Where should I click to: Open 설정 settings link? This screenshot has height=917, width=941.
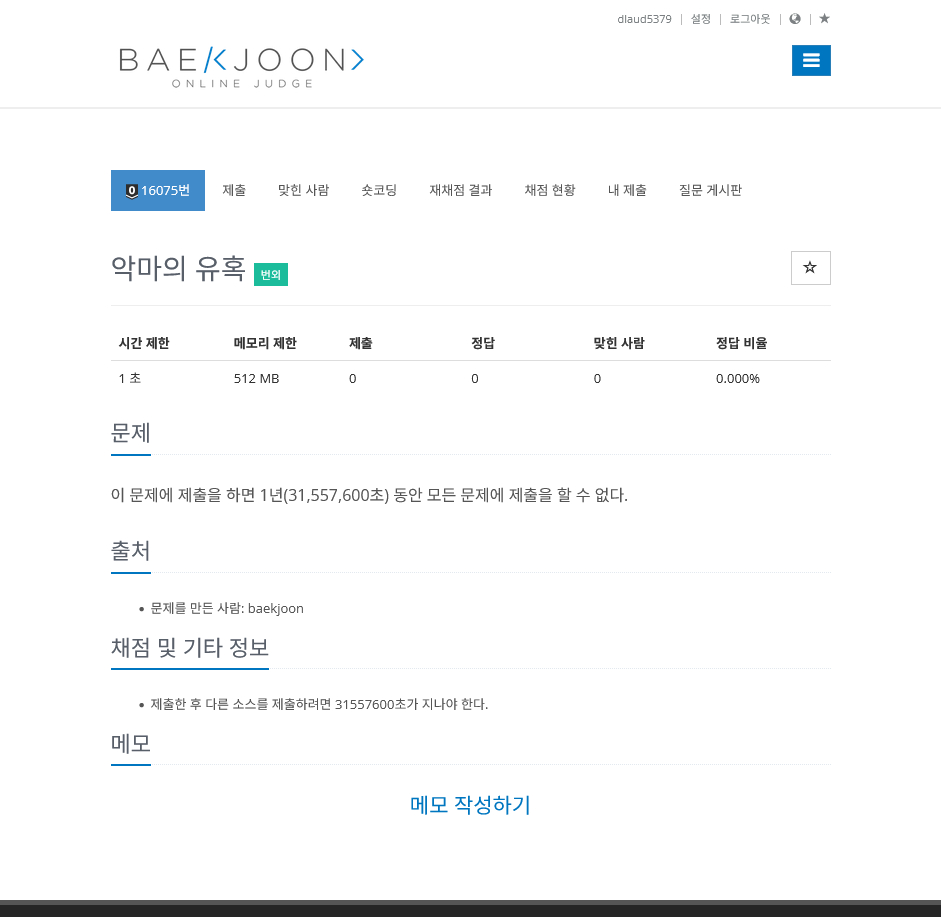(x=700, y=19)
